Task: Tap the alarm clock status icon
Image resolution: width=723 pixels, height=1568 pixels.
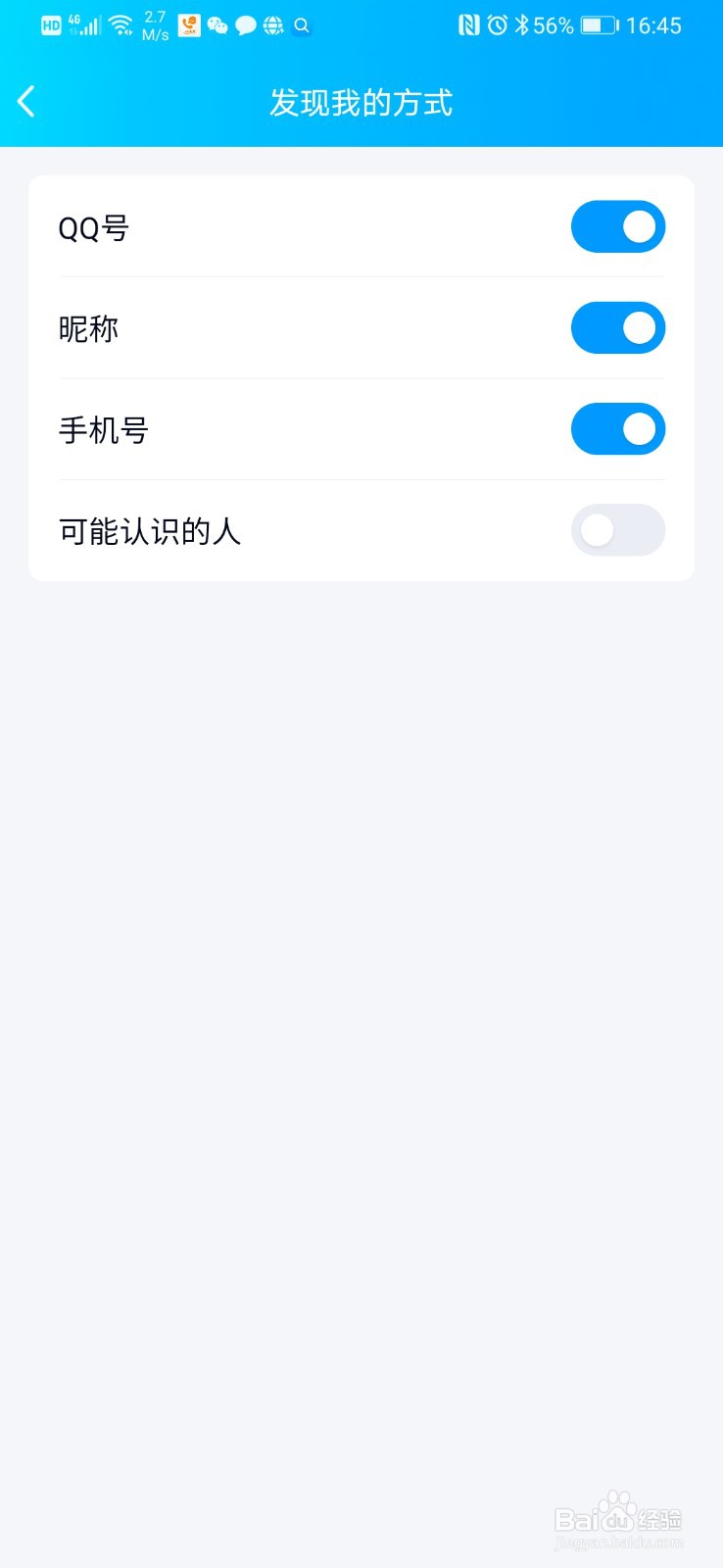Action: click(x=500, y=25)
